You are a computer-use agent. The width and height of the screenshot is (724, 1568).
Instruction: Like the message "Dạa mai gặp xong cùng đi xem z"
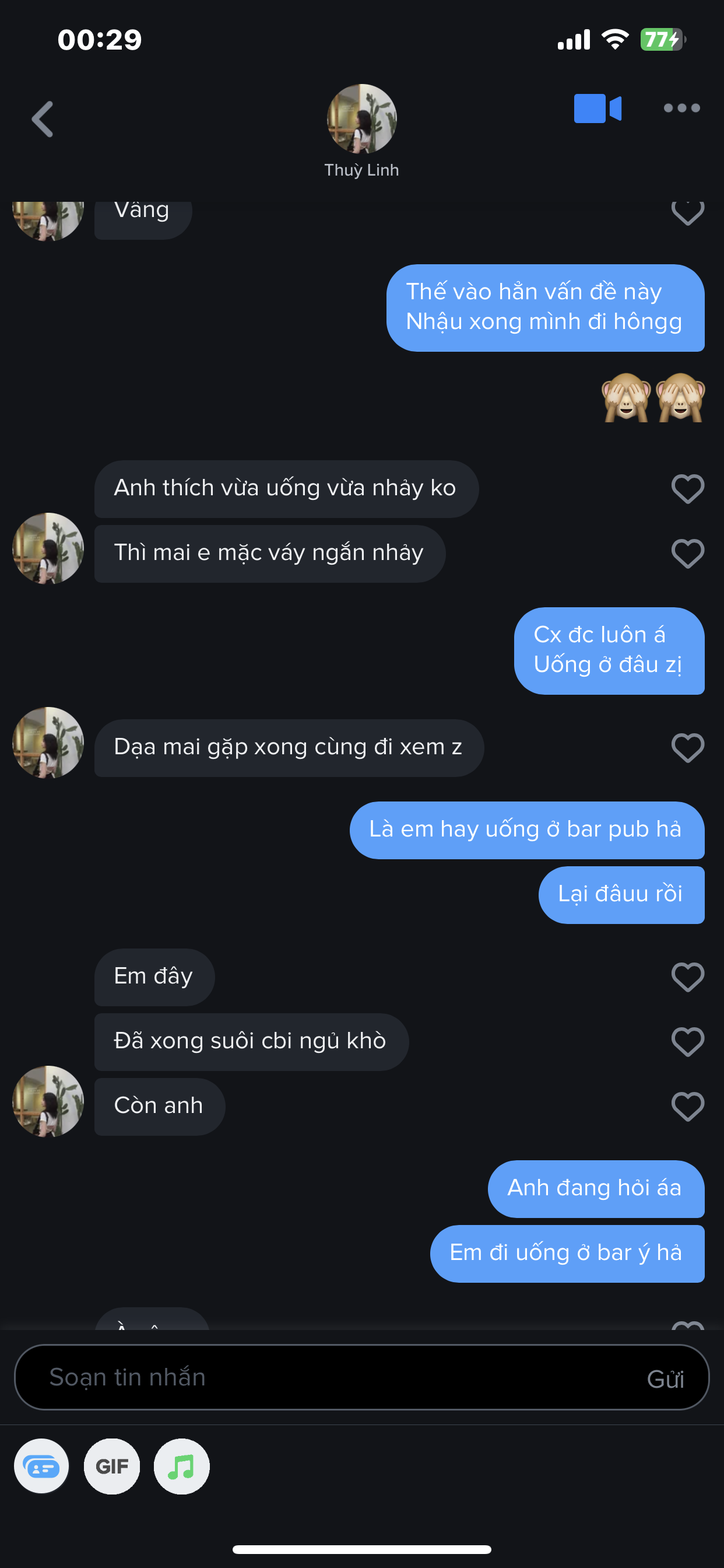(x=687, y=747)
